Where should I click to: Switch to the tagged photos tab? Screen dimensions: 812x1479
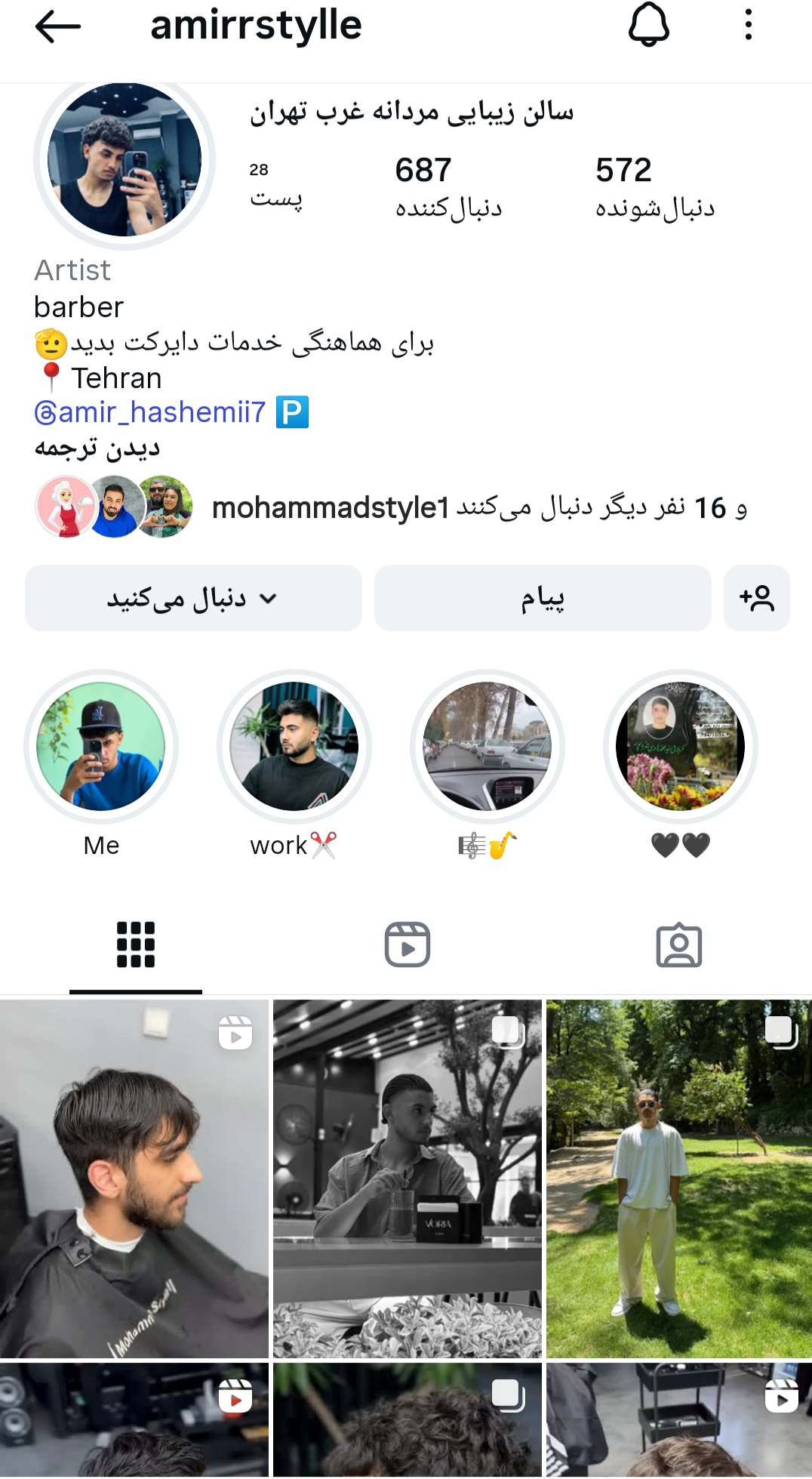pos(679,944)
